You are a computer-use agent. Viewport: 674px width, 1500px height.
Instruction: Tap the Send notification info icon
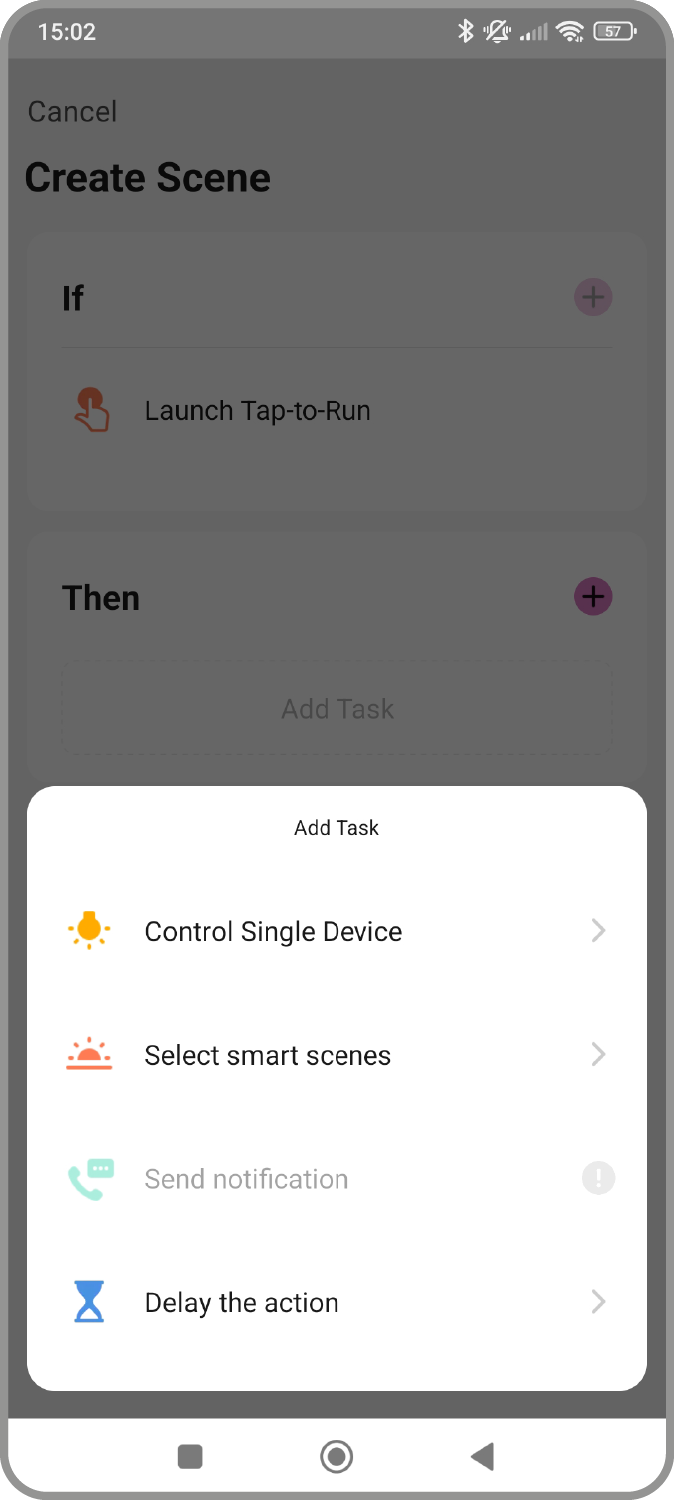tap(598, 1179)
